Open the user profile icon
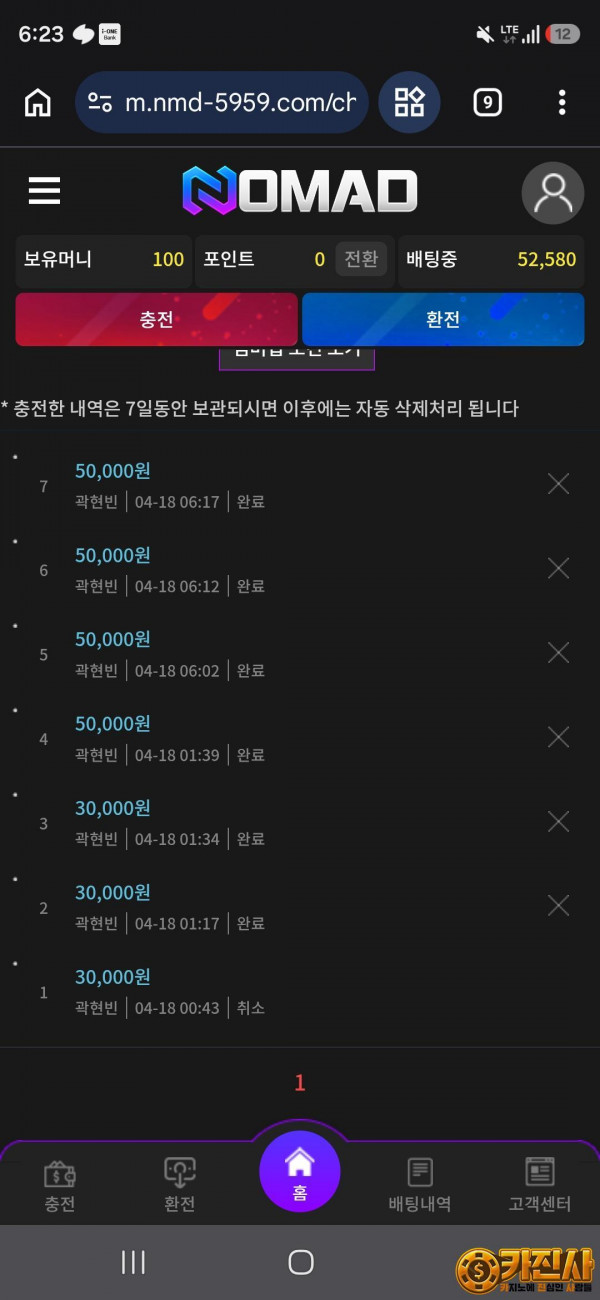The image size is (600, 1300). (x=552, y=193)
